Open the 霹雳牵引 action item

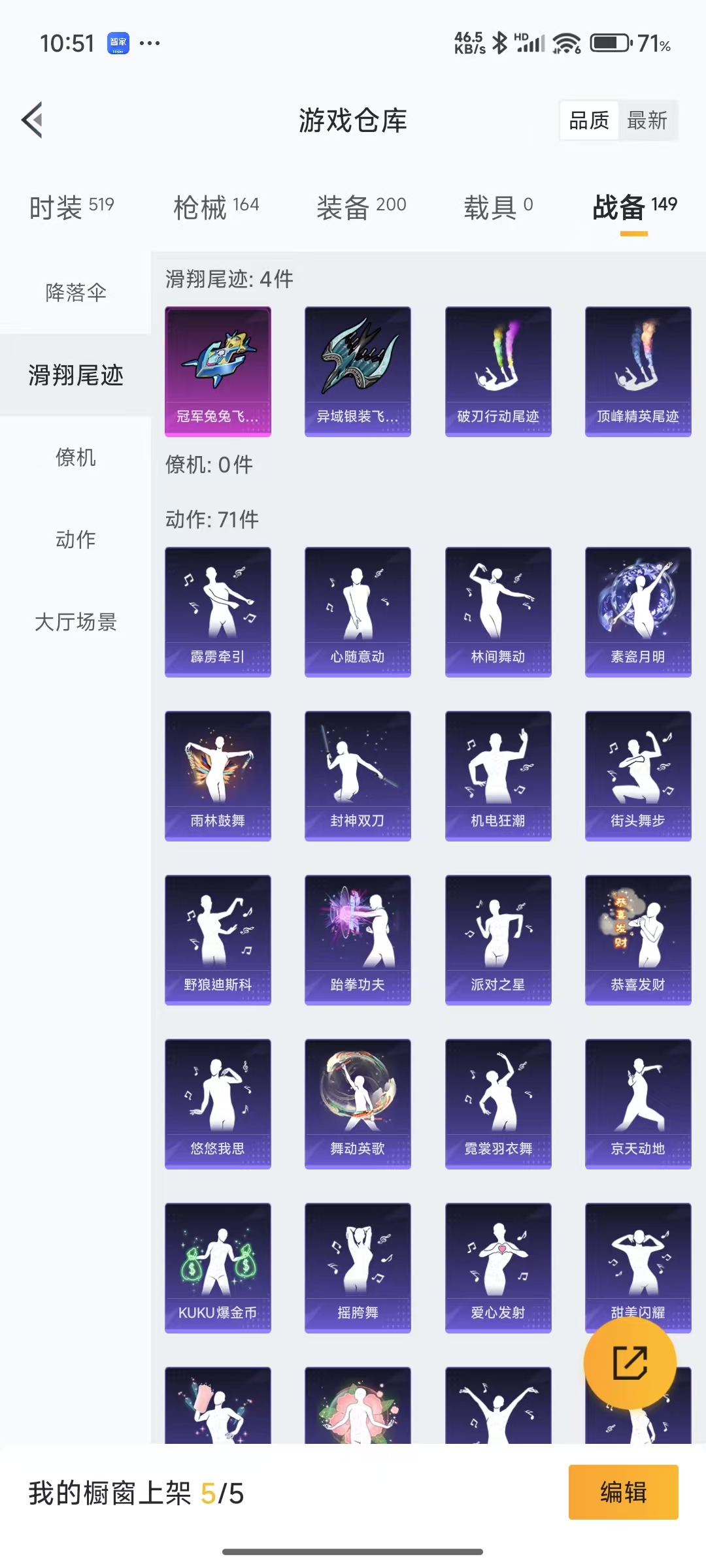point(218,611)
